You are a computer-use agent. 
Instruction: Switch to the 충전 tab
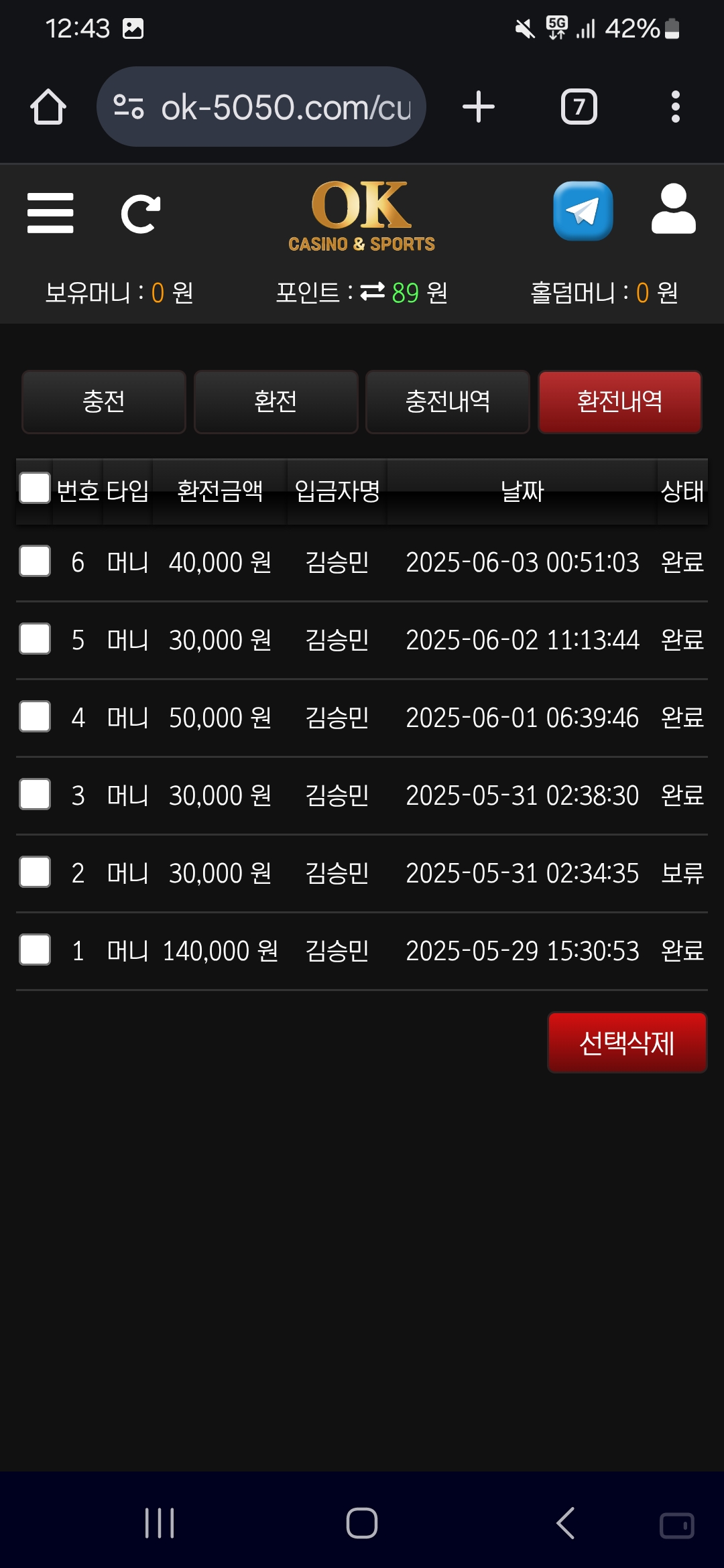[104, 402]
